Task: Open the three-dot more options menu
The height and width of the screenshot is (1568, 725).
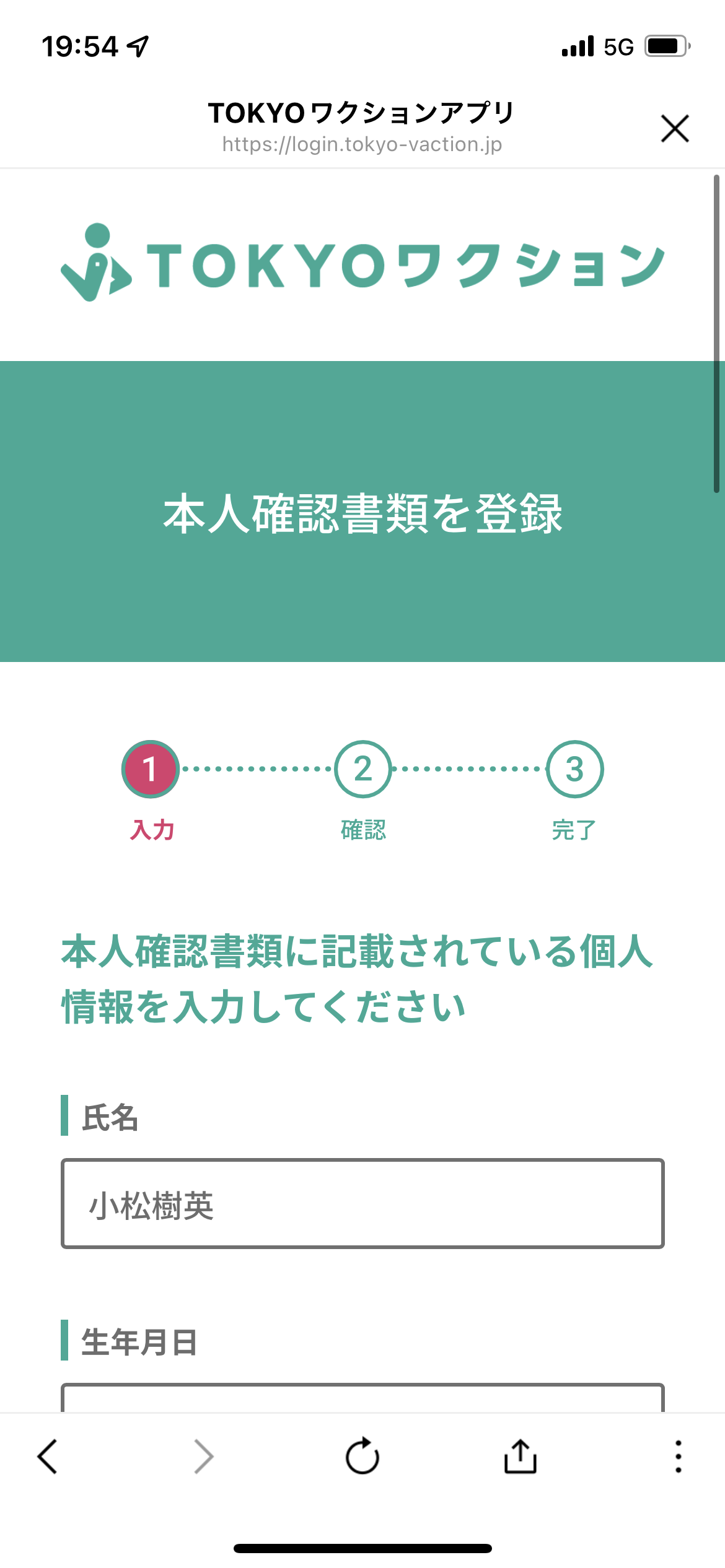Action: 679,1456
